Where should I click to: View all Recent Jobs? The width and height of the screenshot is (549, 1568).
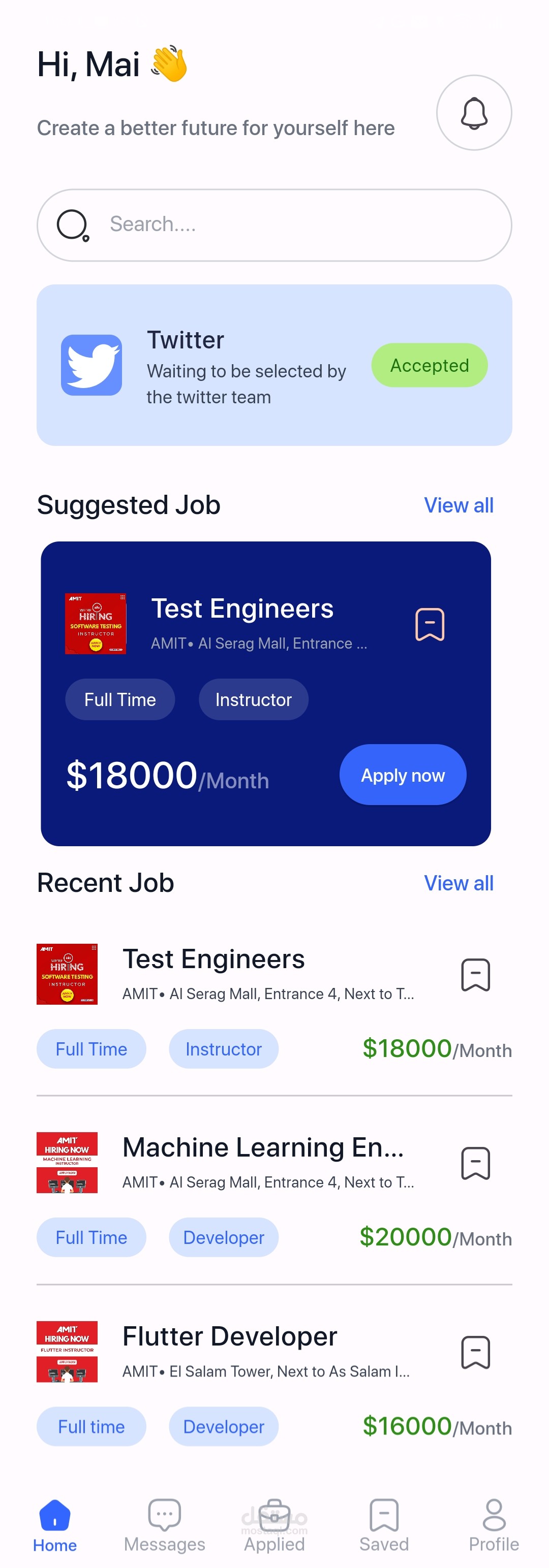pyautogui.click(x=460, y=883)
